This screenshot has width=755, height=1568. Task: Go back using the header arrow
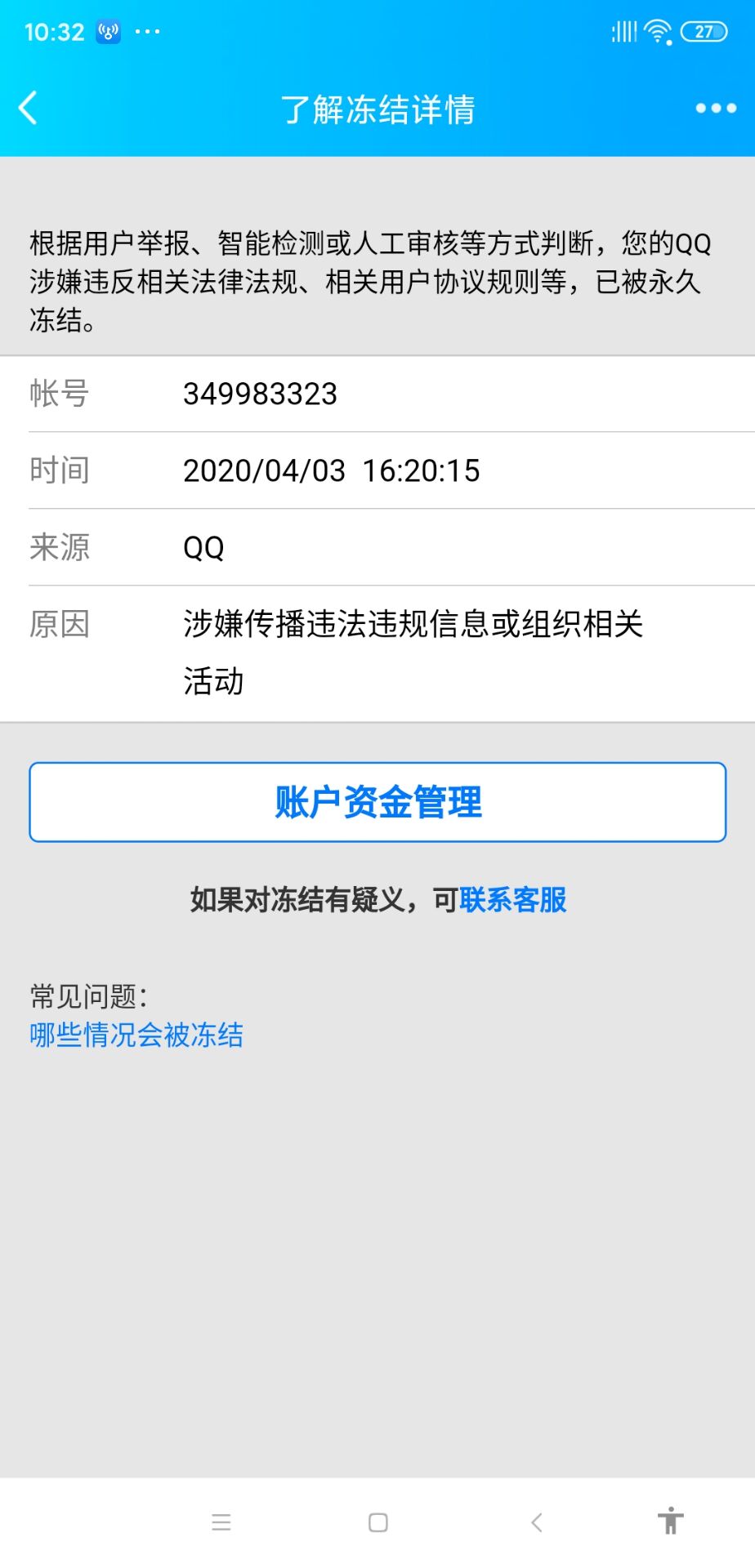click(29, 108)
